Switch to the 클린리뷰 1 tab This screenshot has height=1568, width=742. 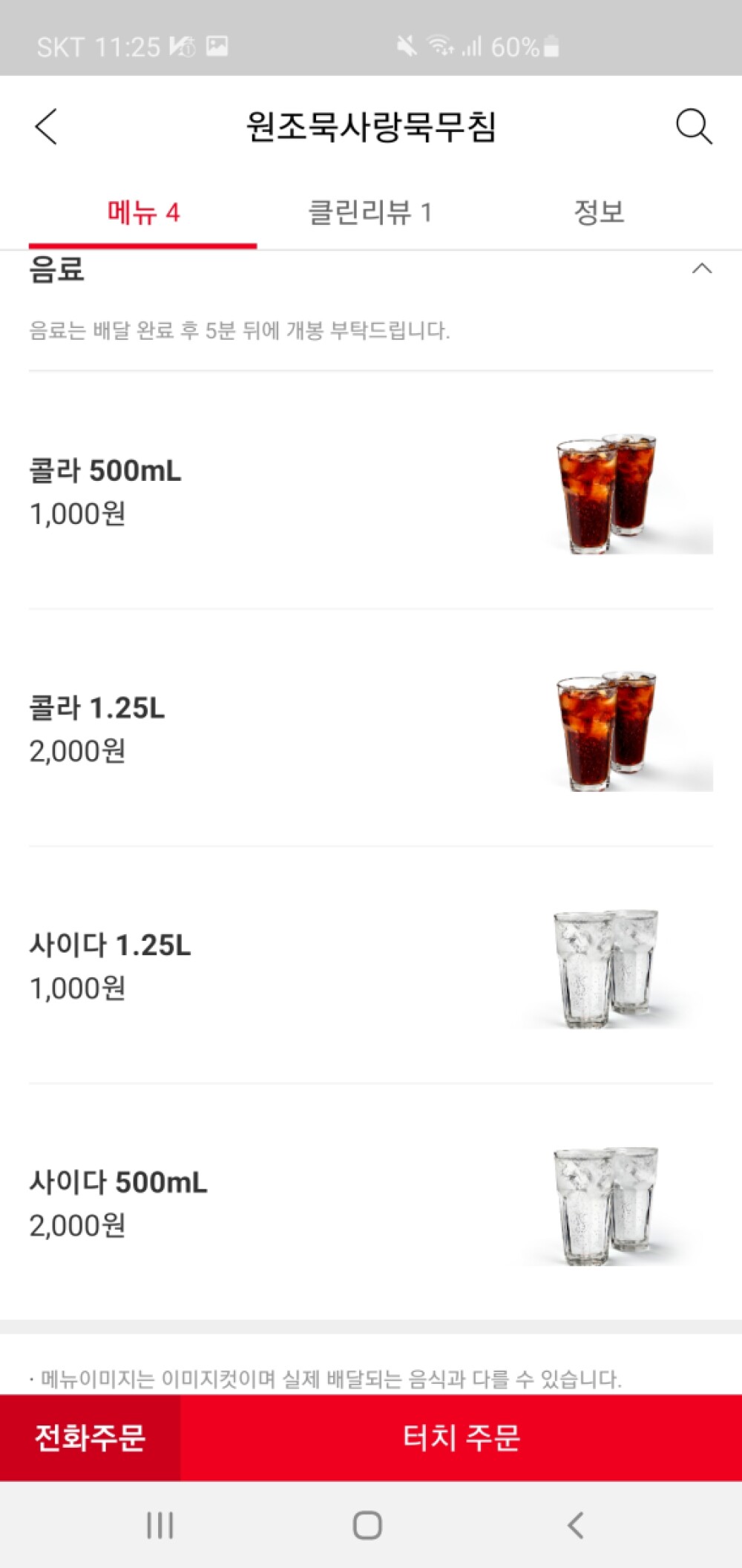point(370,212)
